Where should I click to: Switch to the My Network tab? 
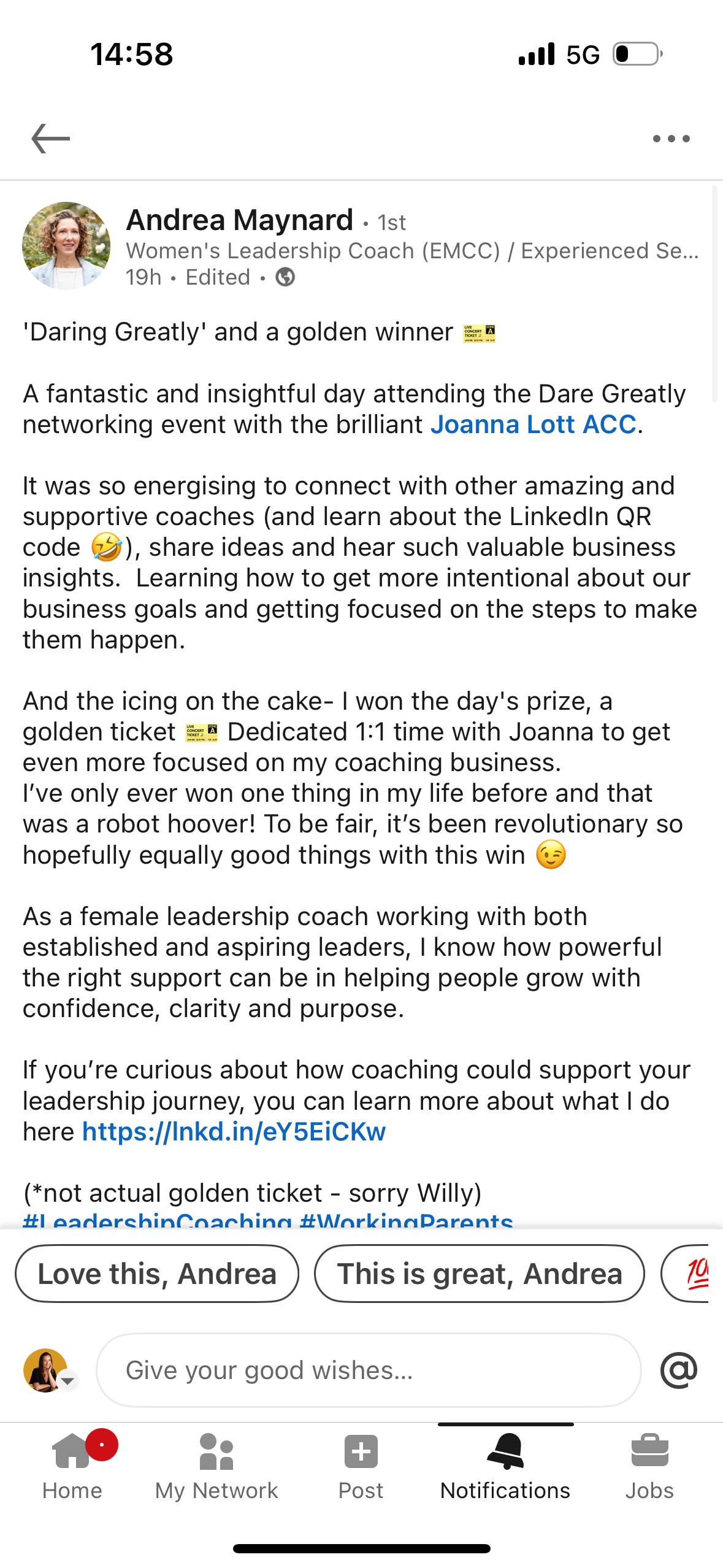pyautogui.click(x=216, y=1466)
